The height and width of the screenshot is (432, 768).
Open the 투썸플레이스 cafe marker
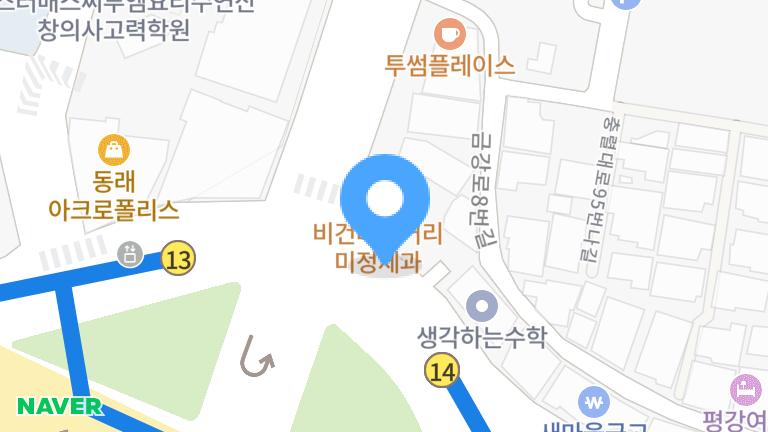[x=450, y=34]
